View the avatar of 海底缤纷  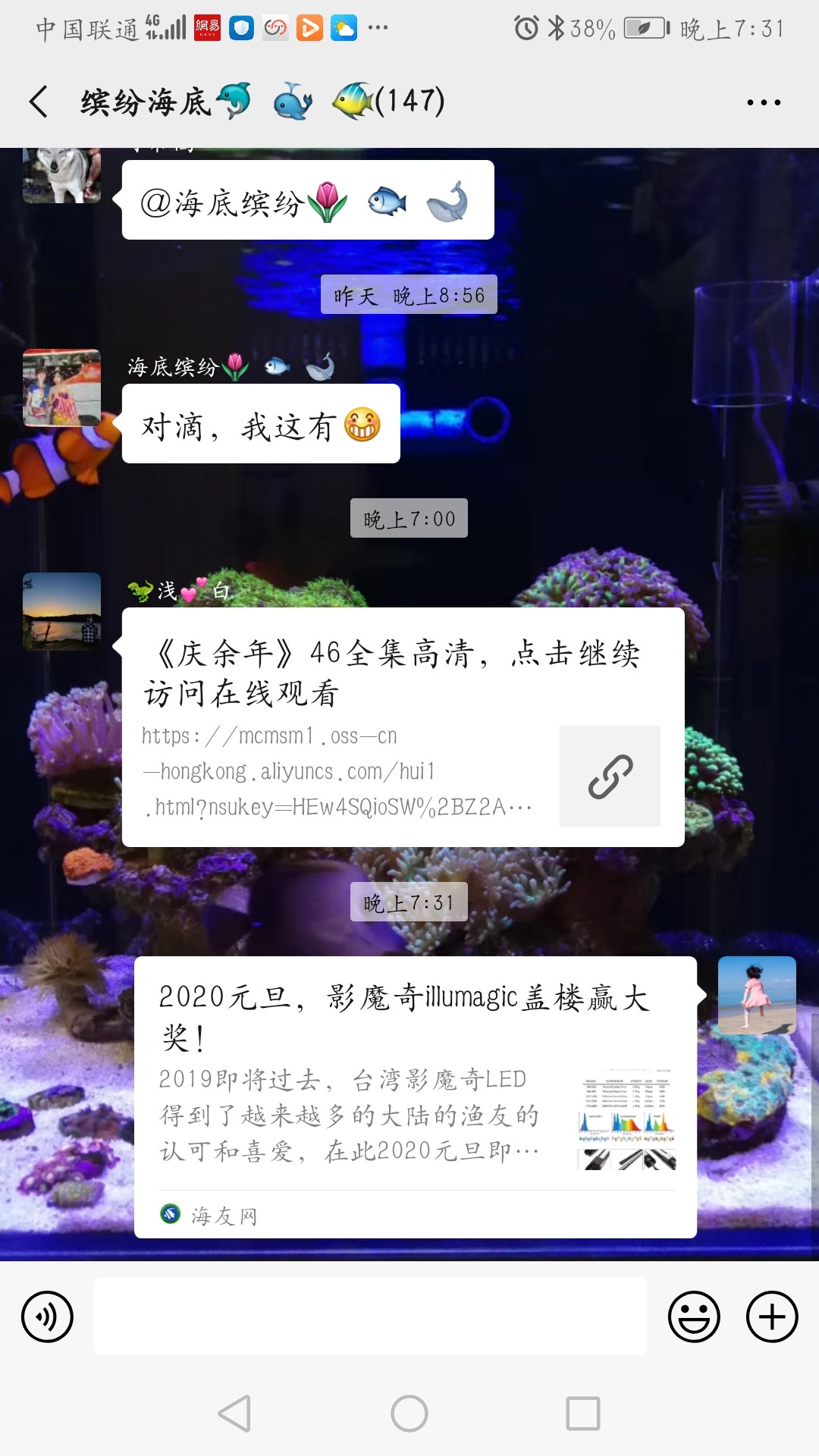61,388
